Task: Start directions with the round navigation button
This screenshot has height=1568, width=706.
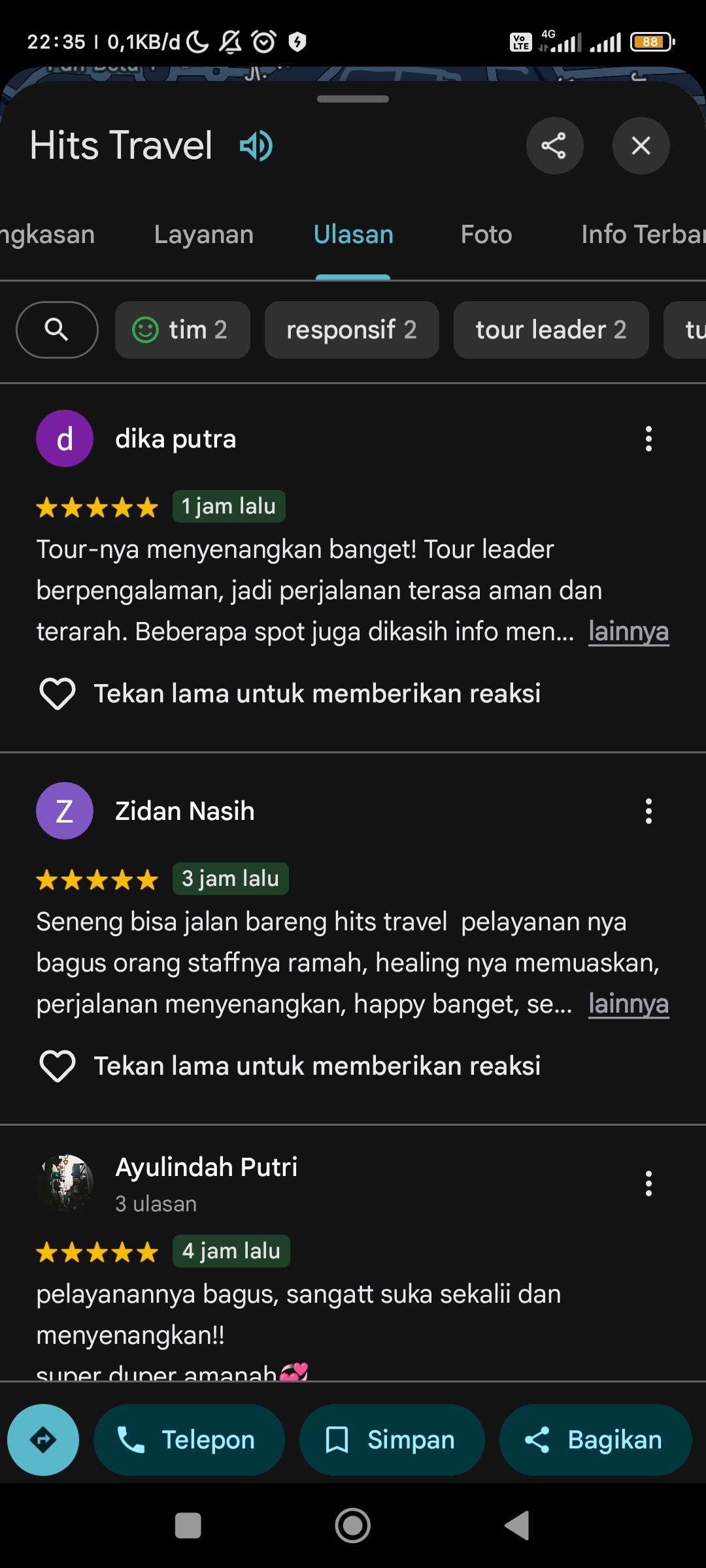Action: (43, 1440)
